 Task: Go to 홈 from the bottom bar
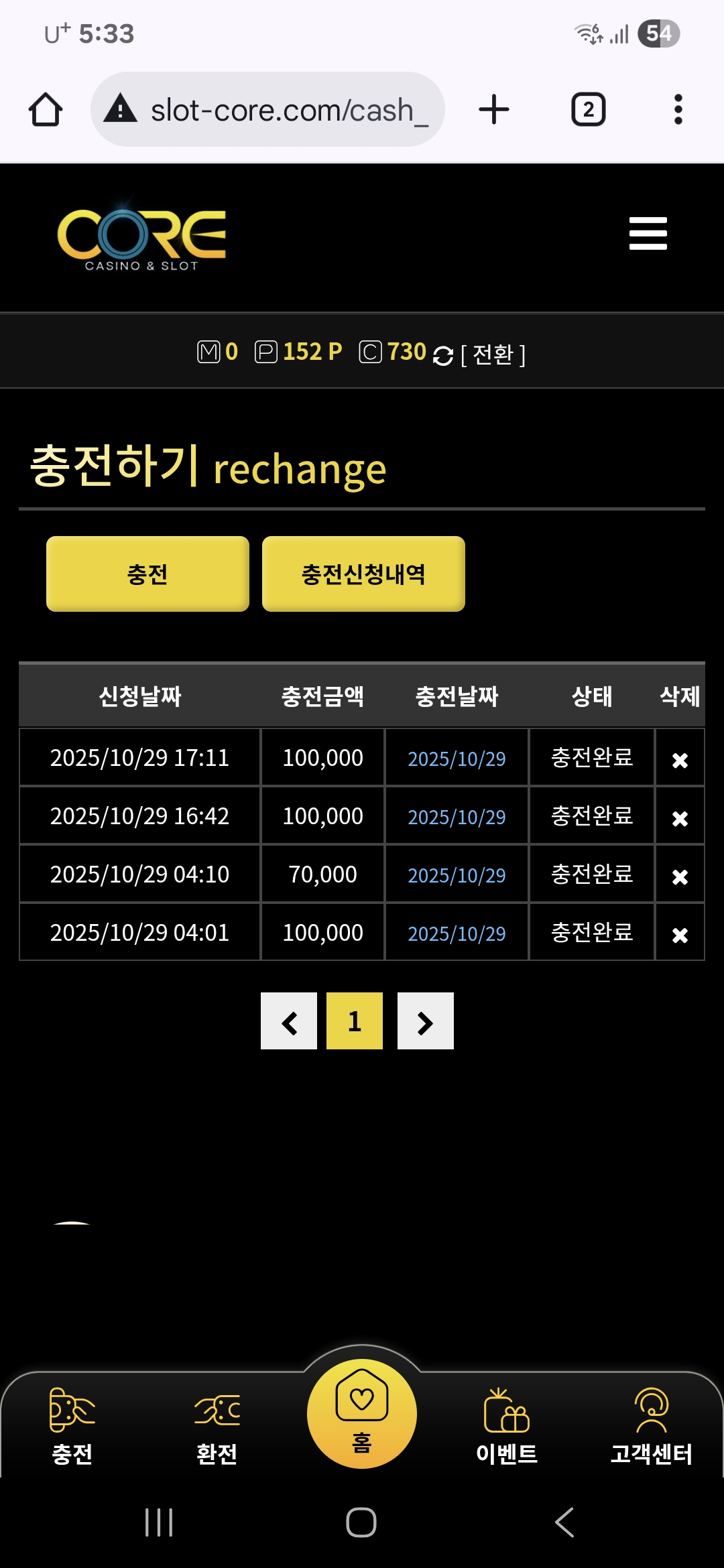[x=362, y=1414]
